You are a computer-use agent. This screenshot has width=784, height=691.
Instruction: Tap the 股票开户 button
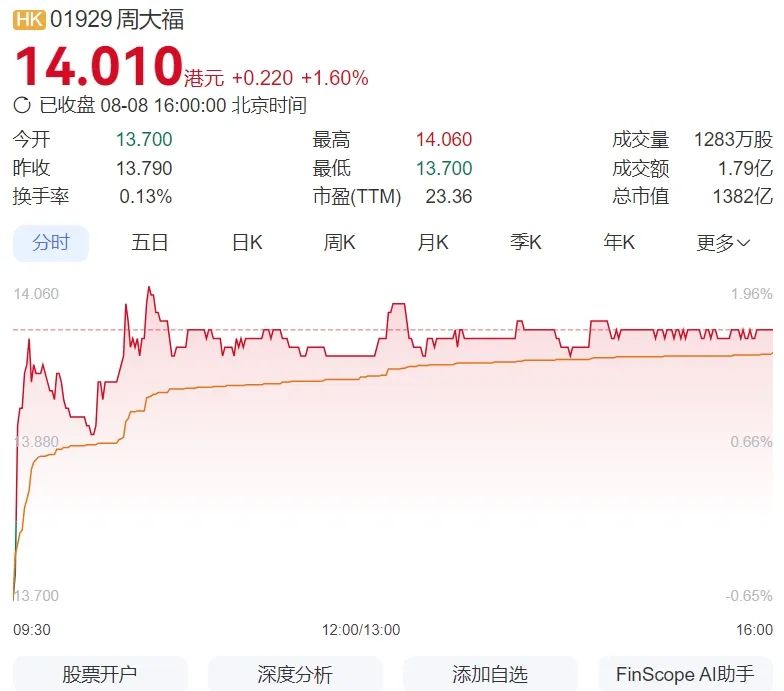pos(100,674)
